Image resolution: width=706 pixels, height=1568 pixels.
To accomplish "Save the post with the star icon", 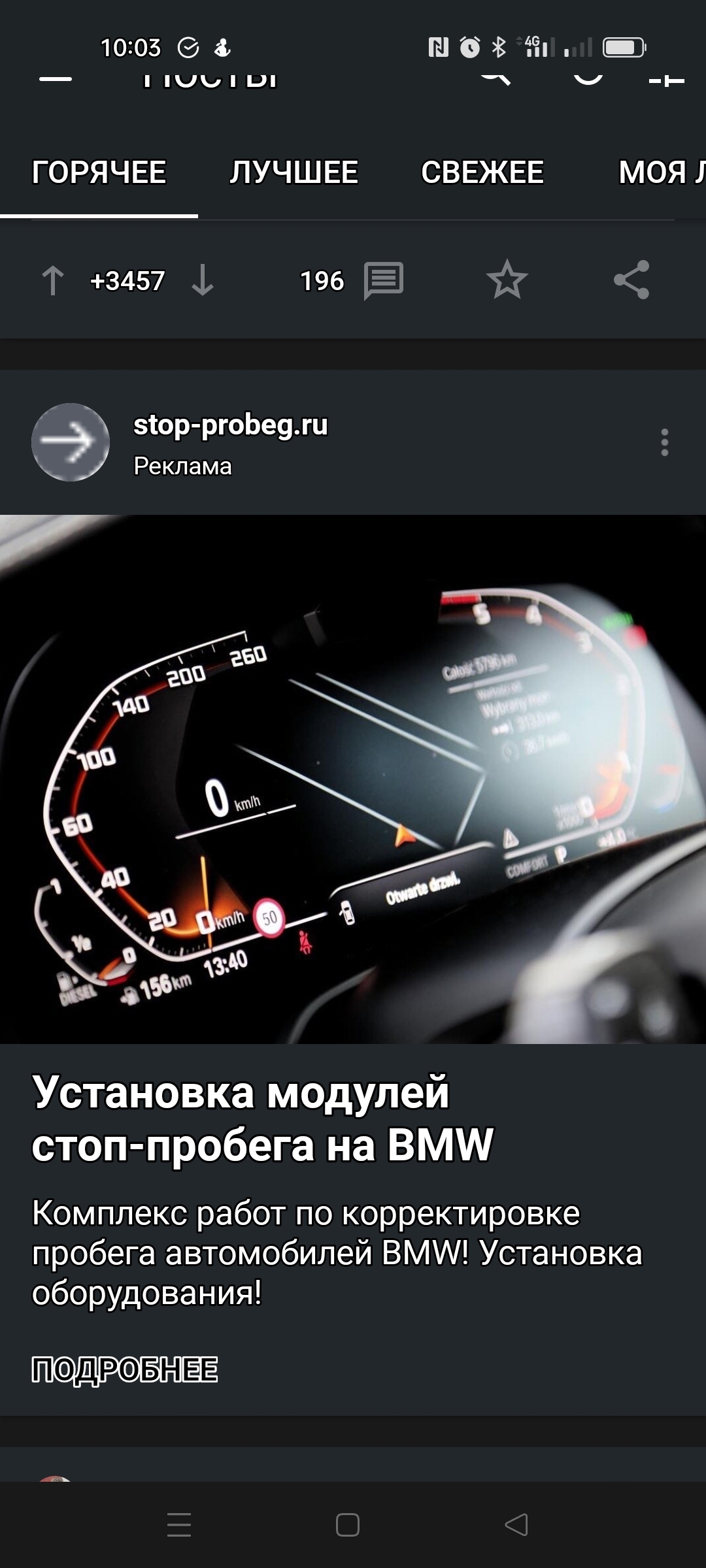I will click(507, 281).
